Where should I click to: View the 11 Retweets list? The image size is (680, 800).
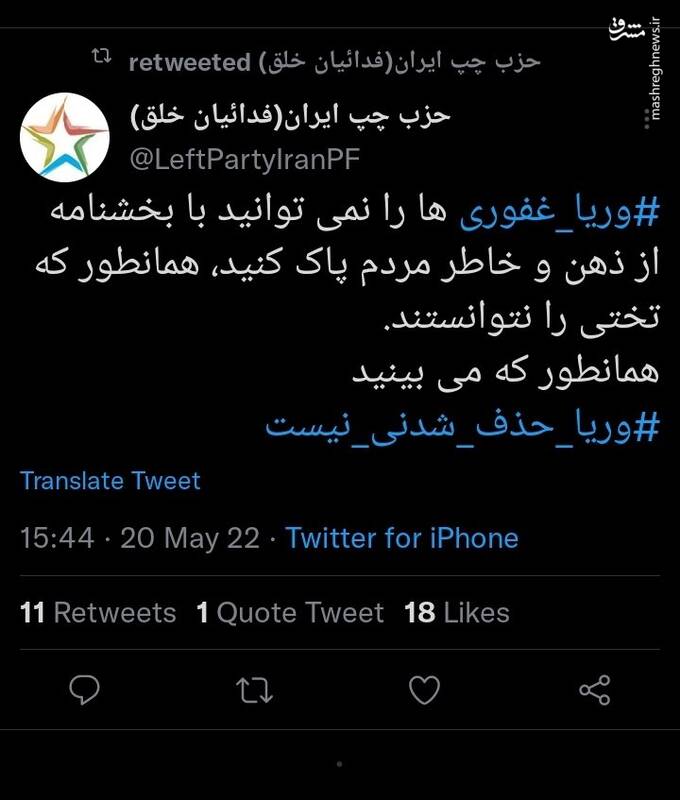98,613
